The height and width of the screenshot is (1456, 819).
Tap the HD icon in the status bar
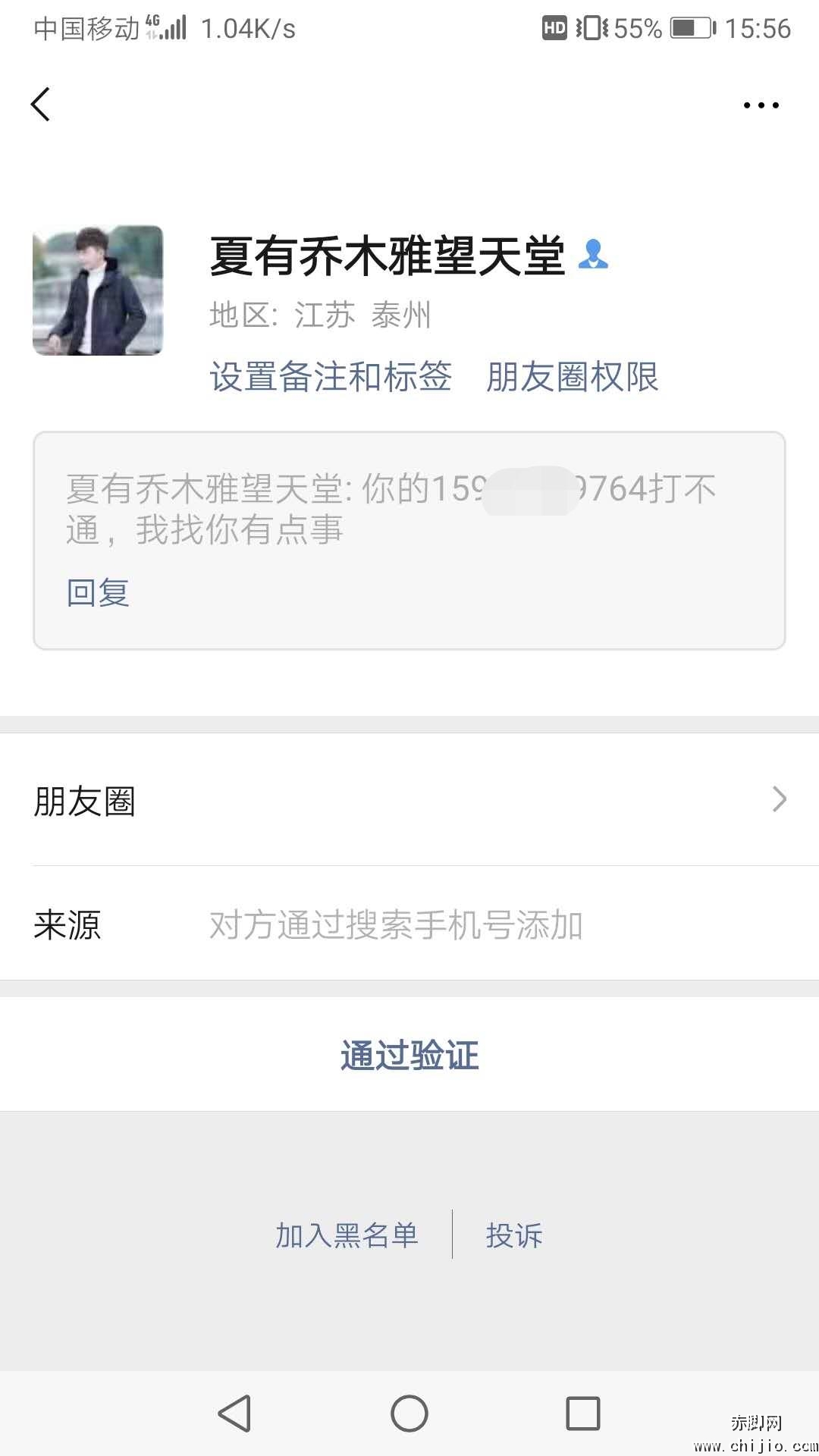click(x=556, y=27)
